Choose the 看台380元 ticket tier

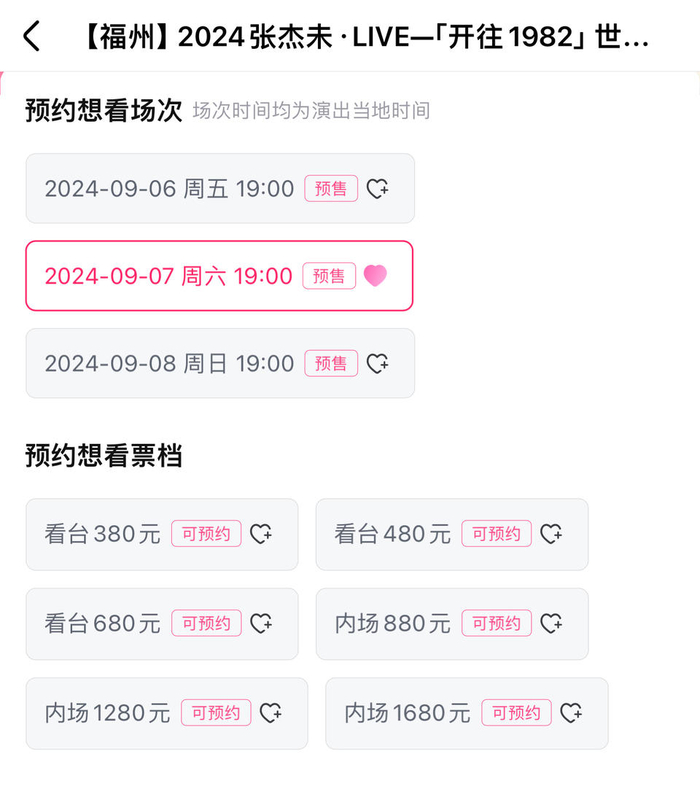point(161,534)
